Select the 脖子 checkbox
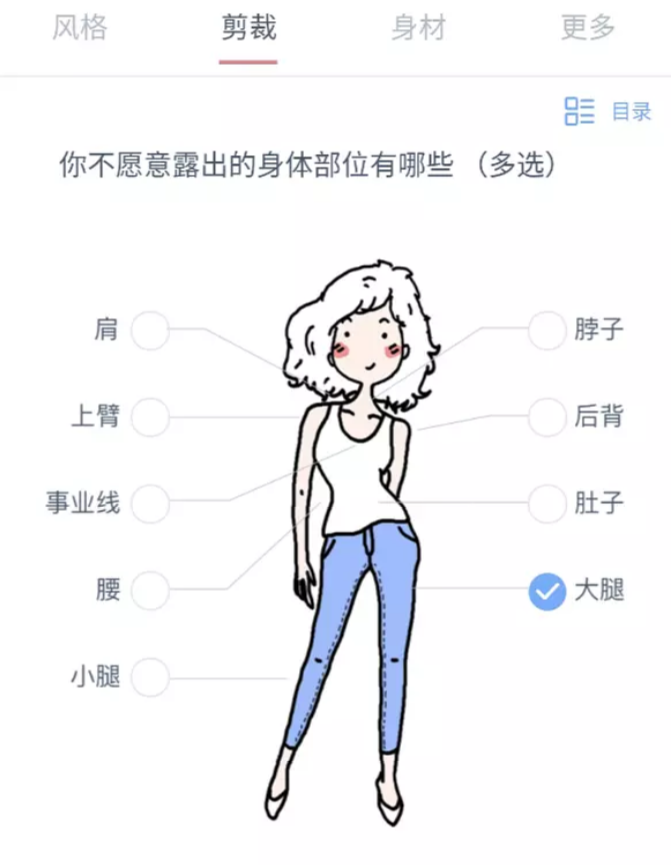Screen dimensions: 671x865 [x=547, y=331]
